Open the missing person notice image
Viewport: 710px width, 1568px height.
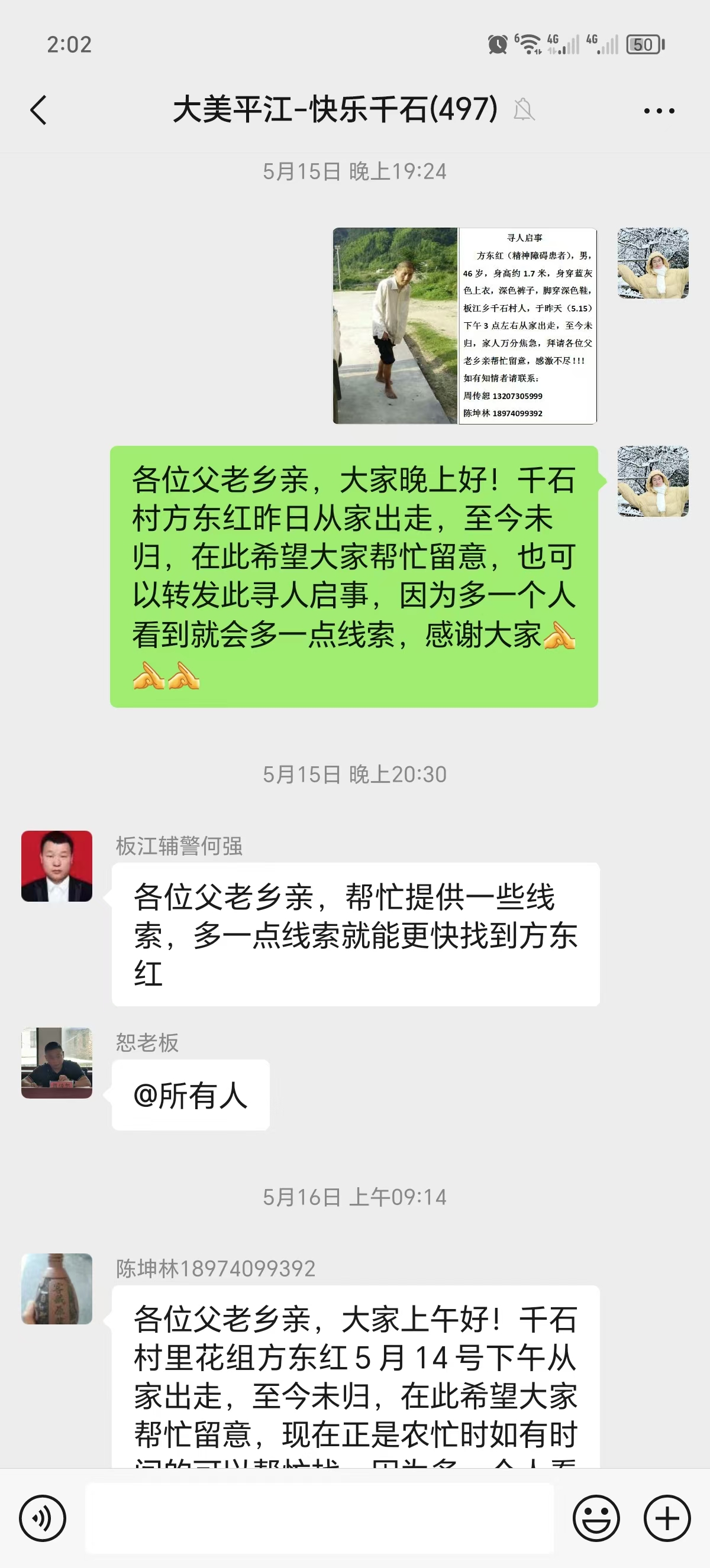tap(464, 326)
